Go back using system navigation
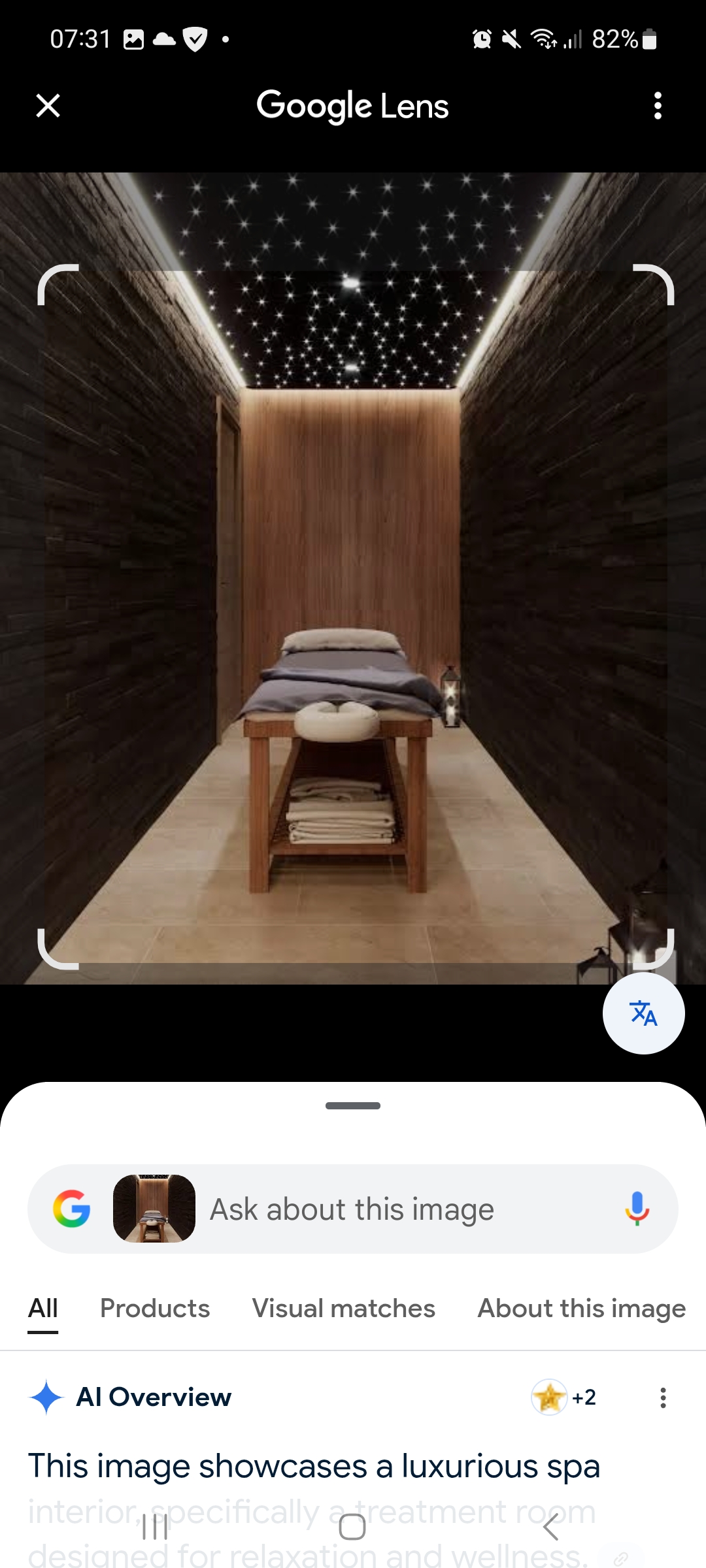This screenshot has width=706, height=1568. (x=550, y=1527)
